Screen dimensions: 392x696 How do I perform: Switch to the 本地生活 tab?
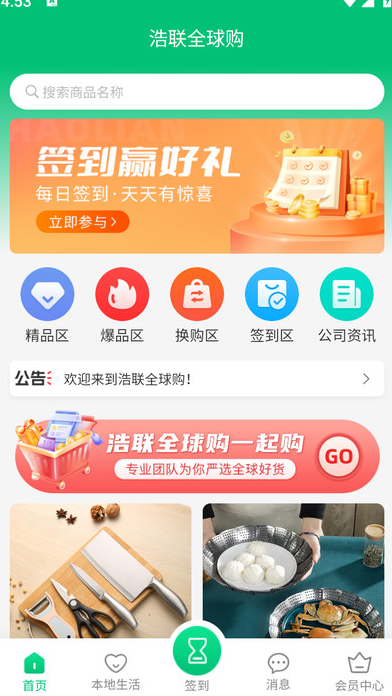pos(115,672)
